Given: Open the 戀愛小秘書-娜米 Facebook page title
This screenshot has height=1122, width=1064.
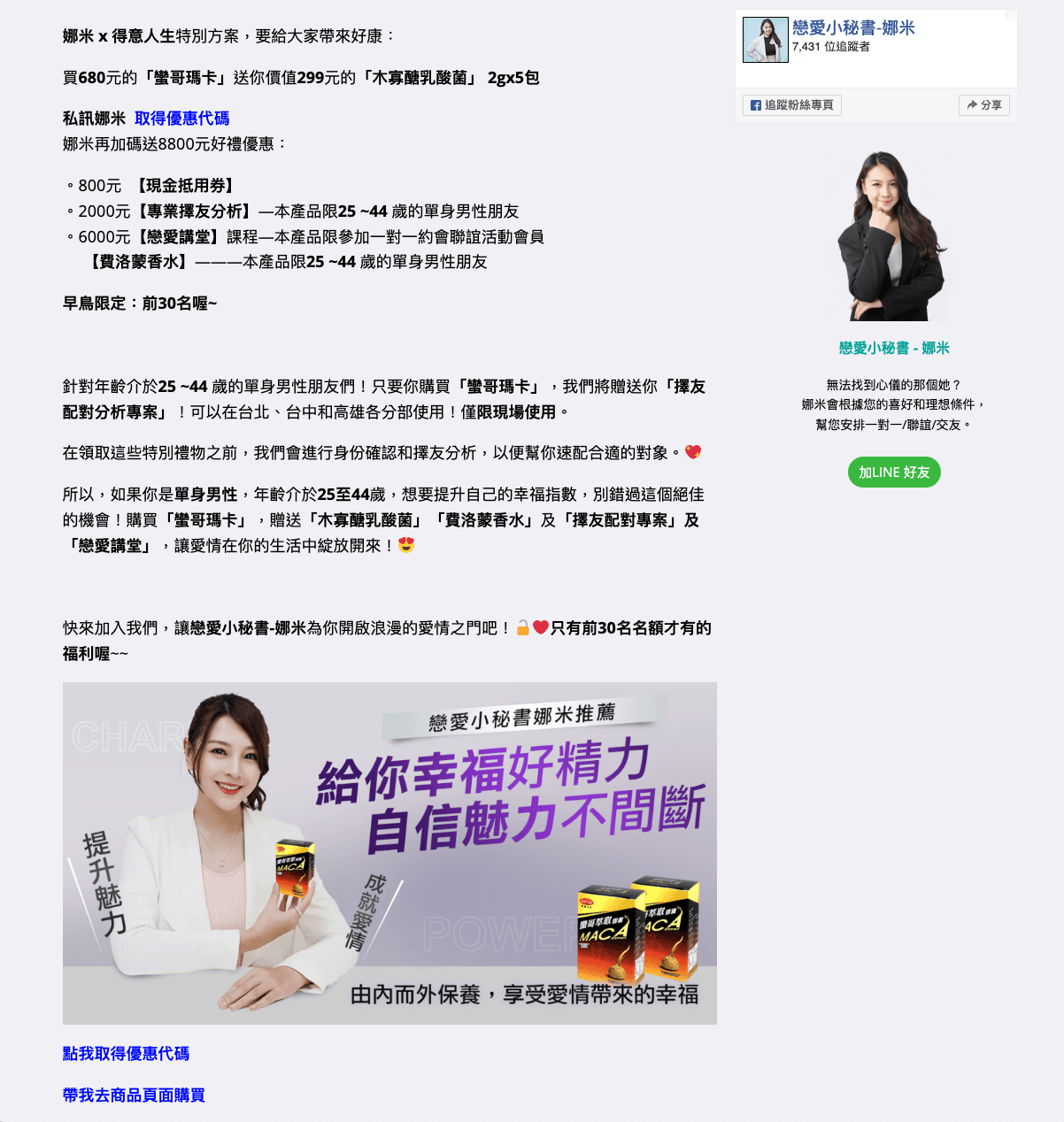Looking at the screenshot, I should coord(853,28).
